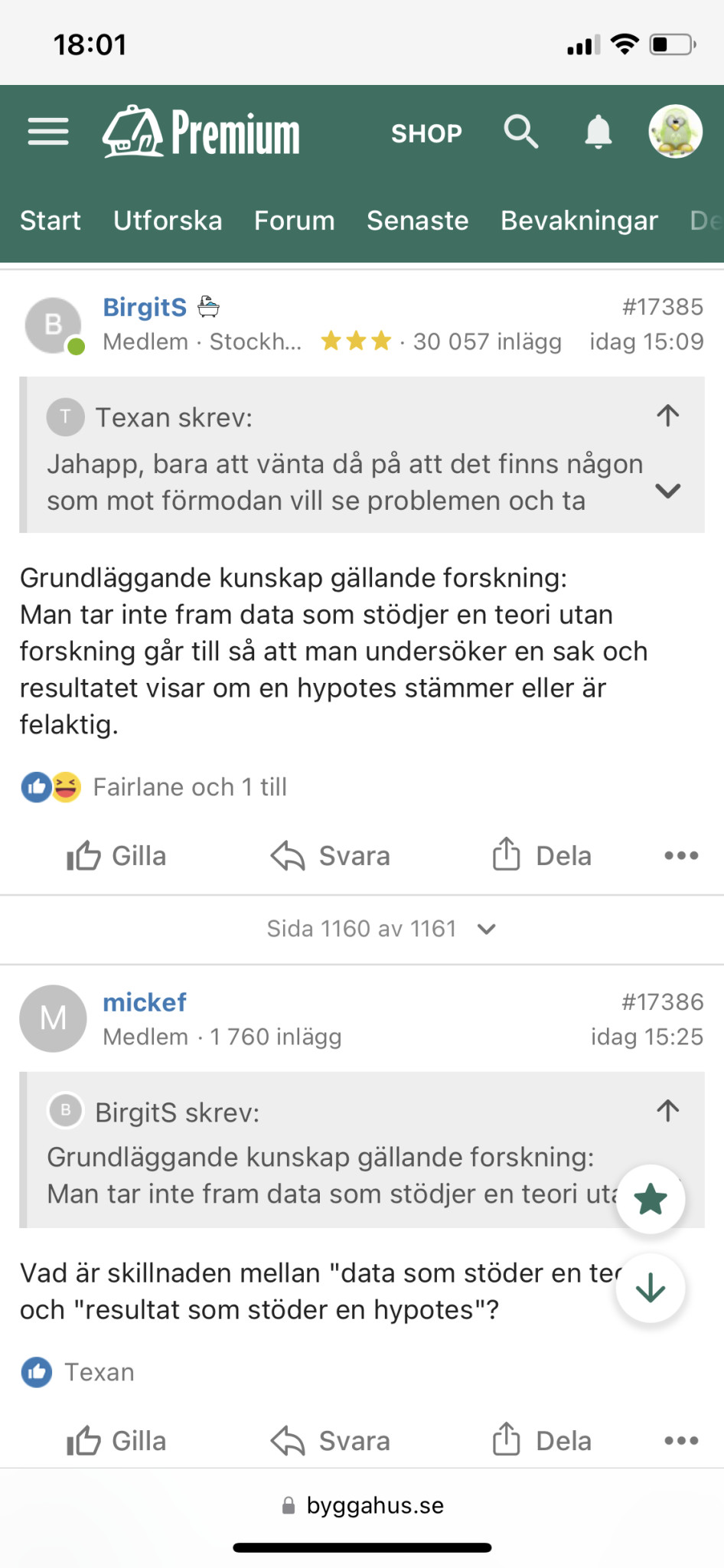This screenshot has width=724, height=1568.
Task: Open the notifications bell
Action: click(x=598, y=132)
